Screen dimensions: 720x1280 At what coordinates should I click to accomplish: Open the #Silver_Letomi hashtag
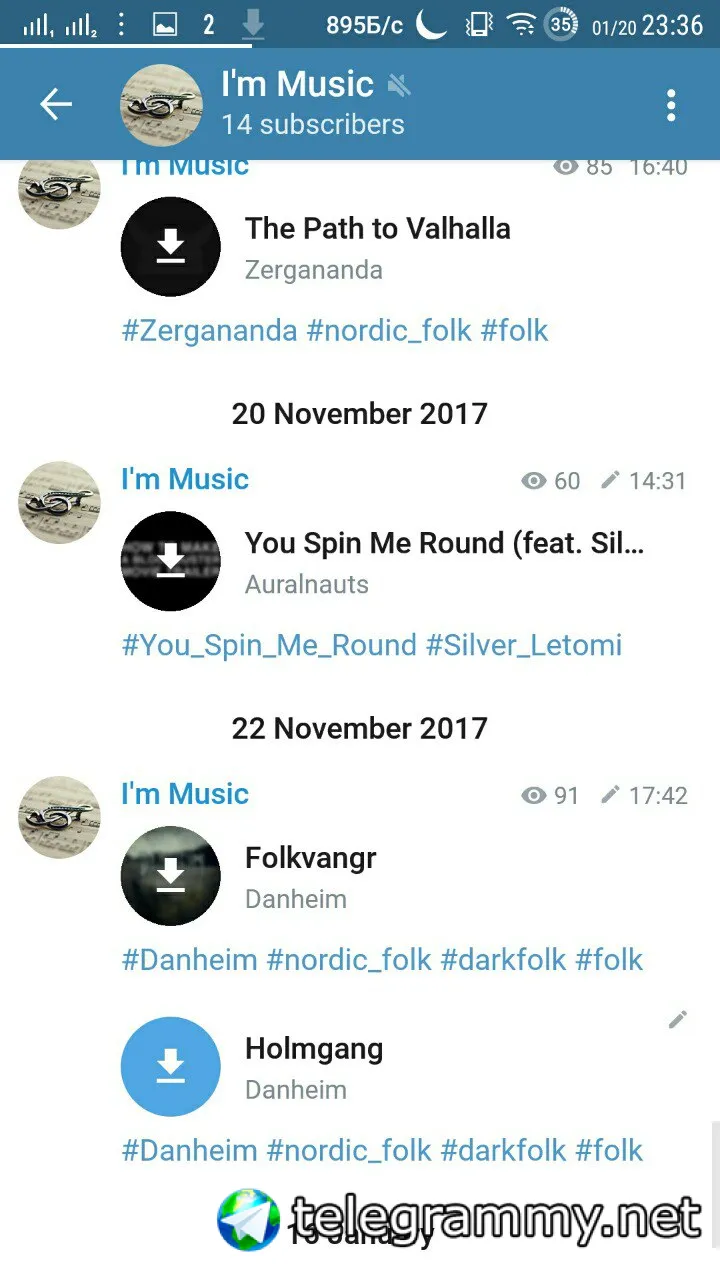[x=524, y=646]
